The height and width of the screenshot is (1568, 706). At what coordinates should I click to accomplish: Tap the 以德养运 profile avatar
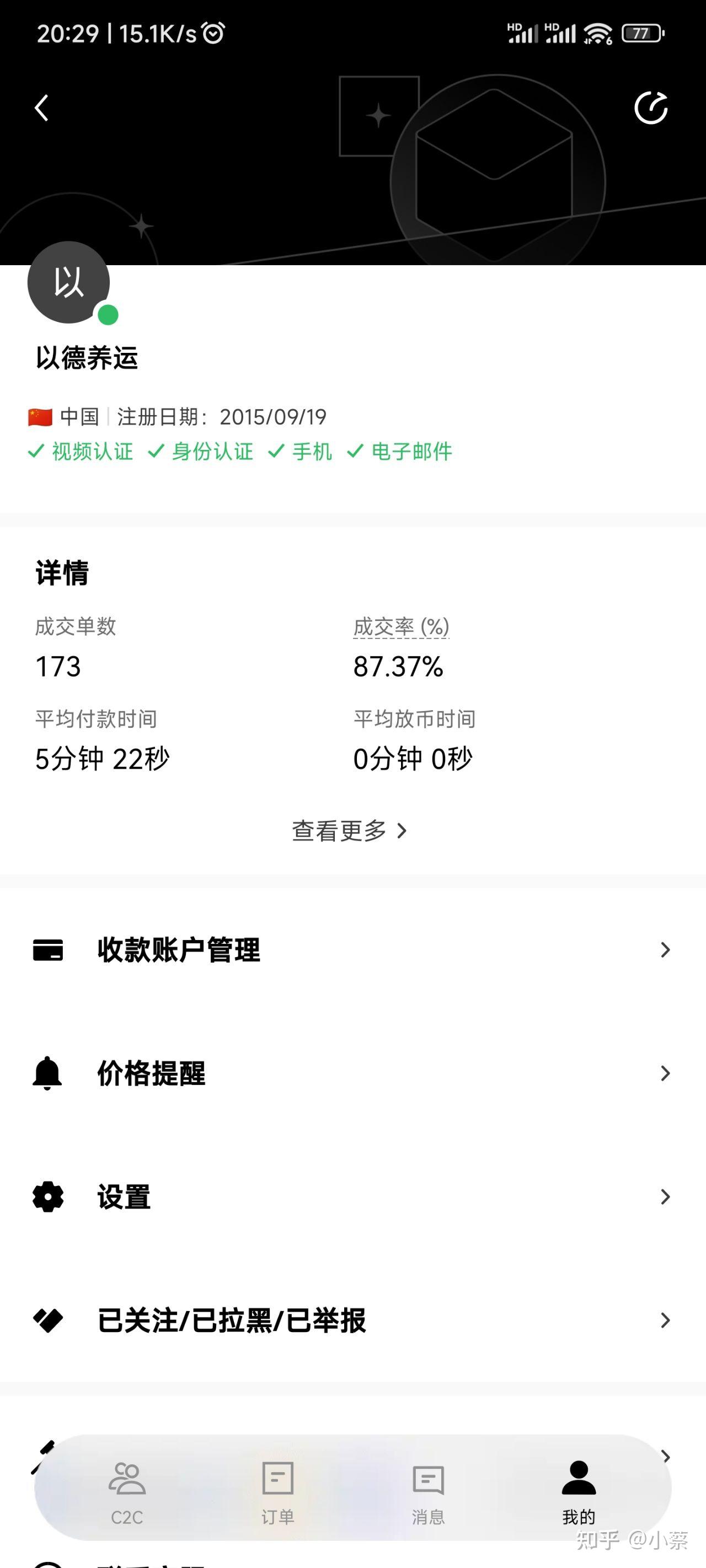tap(68, 283)
